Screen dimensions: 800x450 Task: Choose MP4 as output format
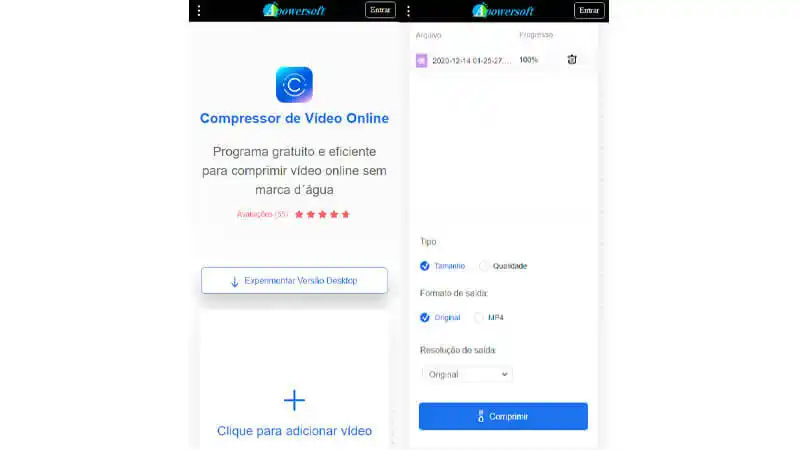click(x=479, y=317)
